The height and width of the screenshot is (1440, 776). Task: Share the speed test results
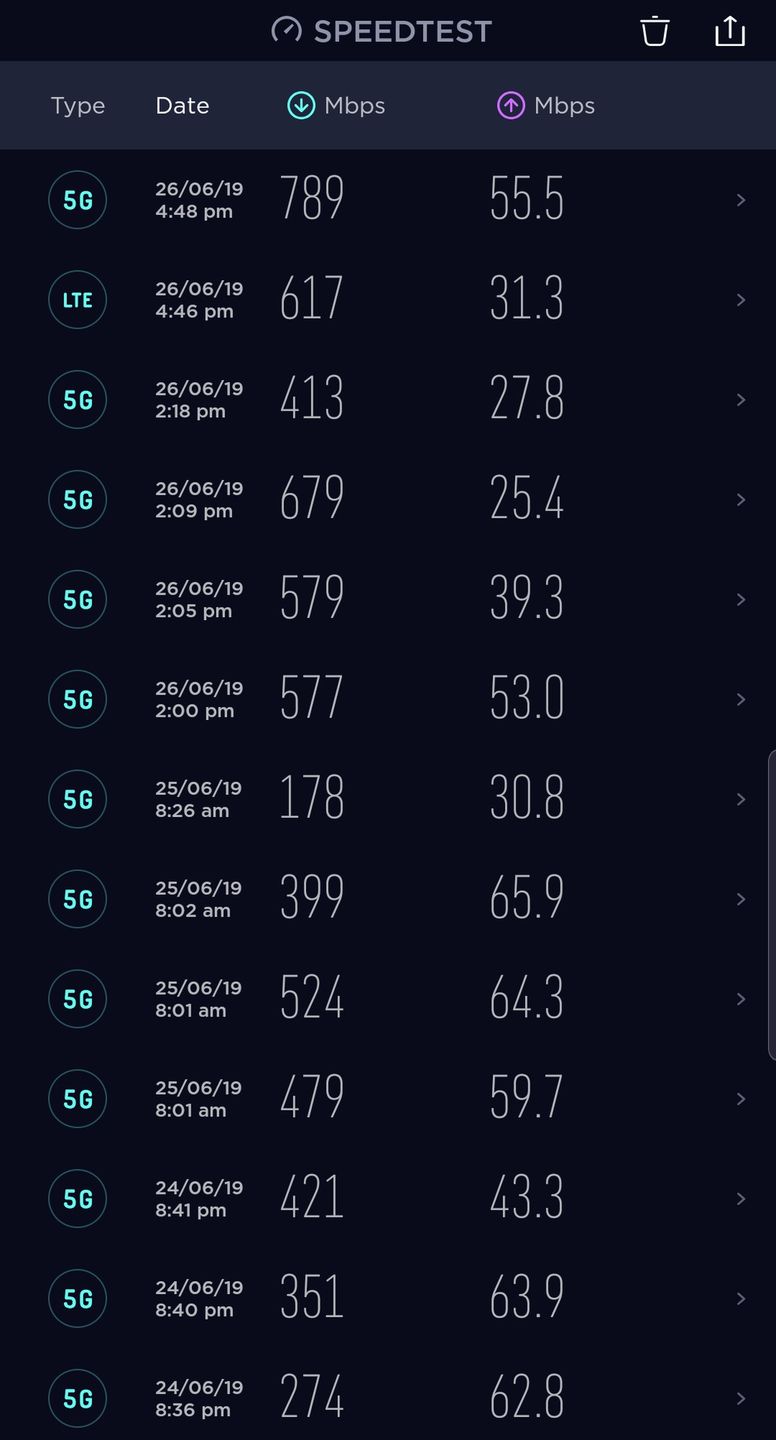pyautogui.click(x=730, y=31)
